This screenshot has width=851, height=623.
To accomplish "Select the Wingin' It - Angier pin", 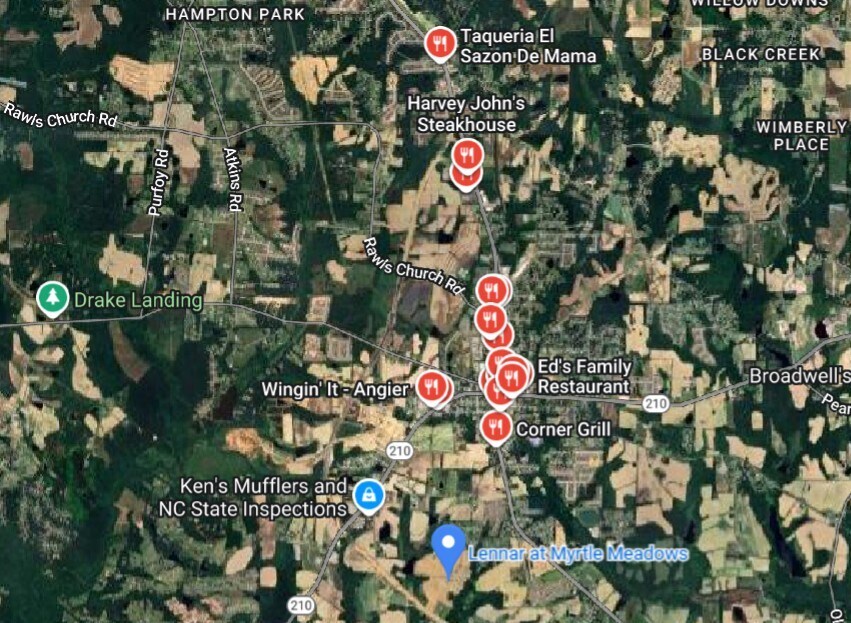I will point(432,384).
